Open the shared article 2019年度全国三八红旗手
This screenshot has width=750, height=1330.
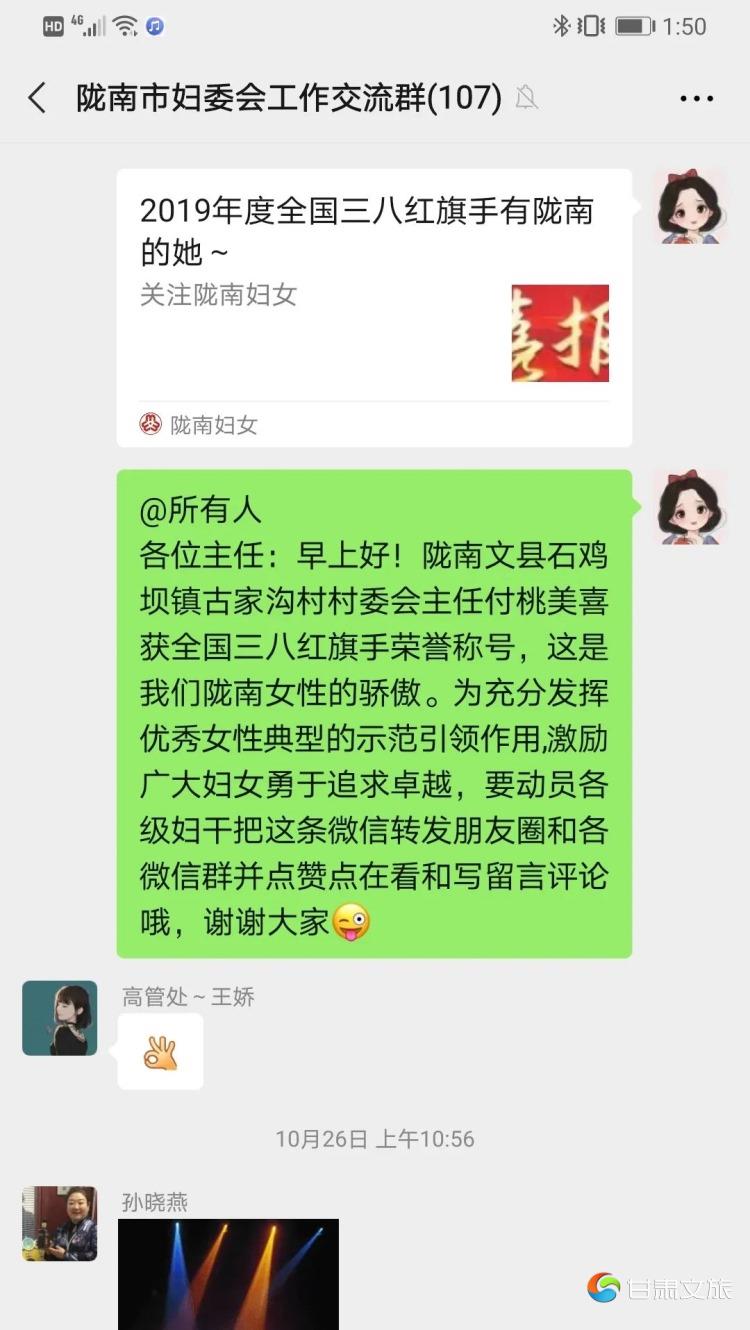(374, 300)
